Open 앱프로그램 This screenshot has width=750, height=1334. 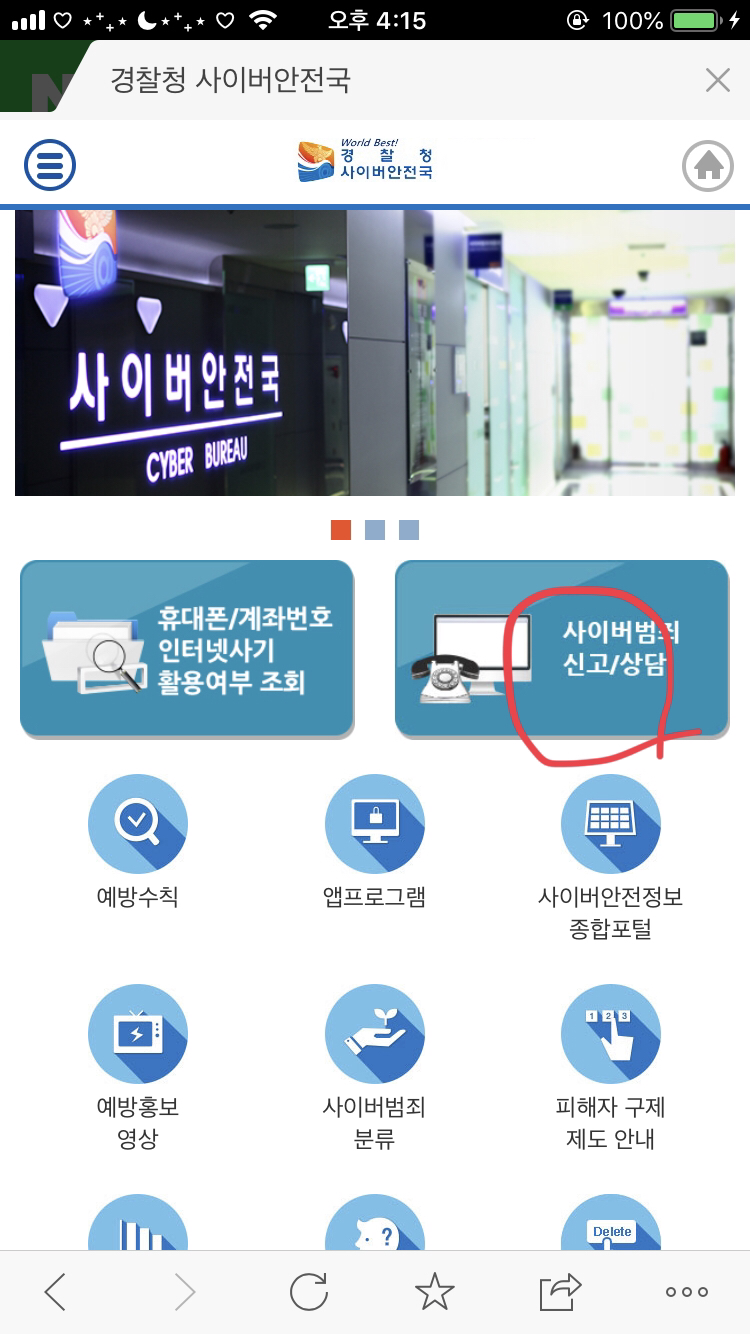375,842
